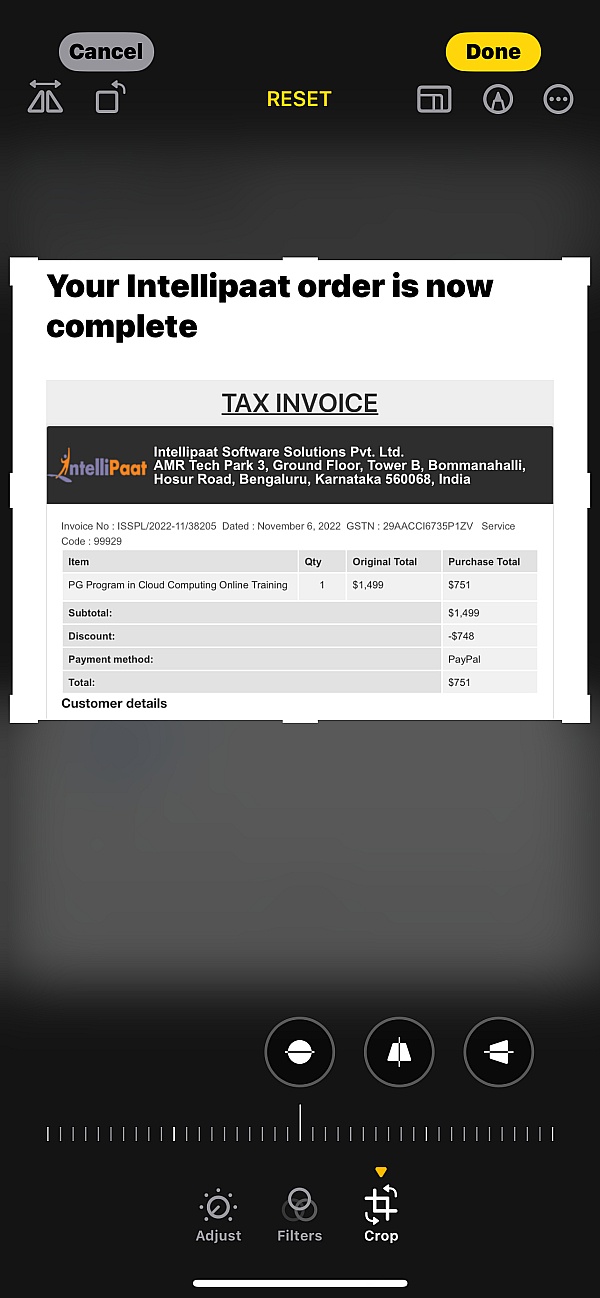Open the aspect ratio options

434,99
